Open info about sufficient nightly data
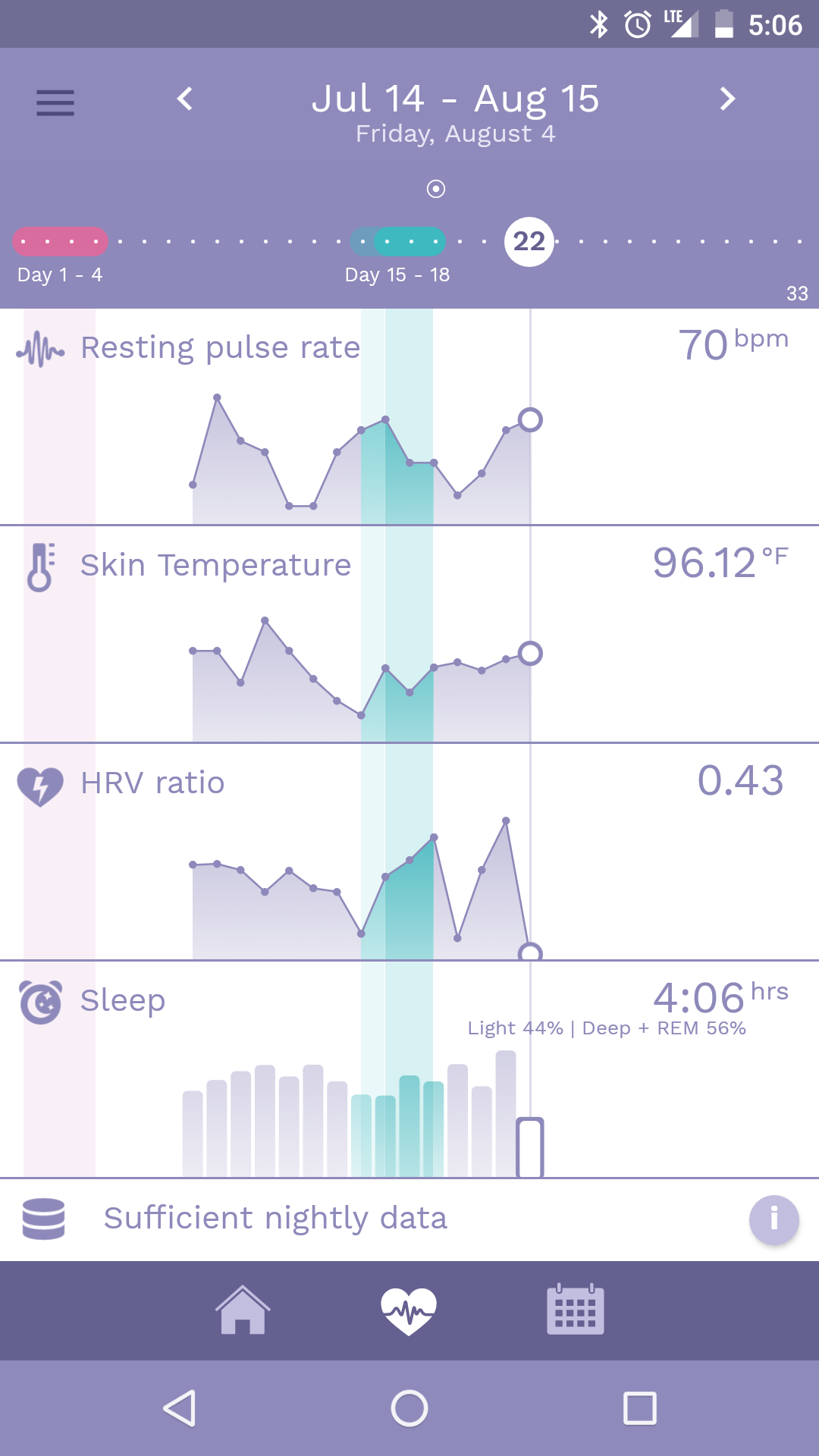 click(773, 1220)
